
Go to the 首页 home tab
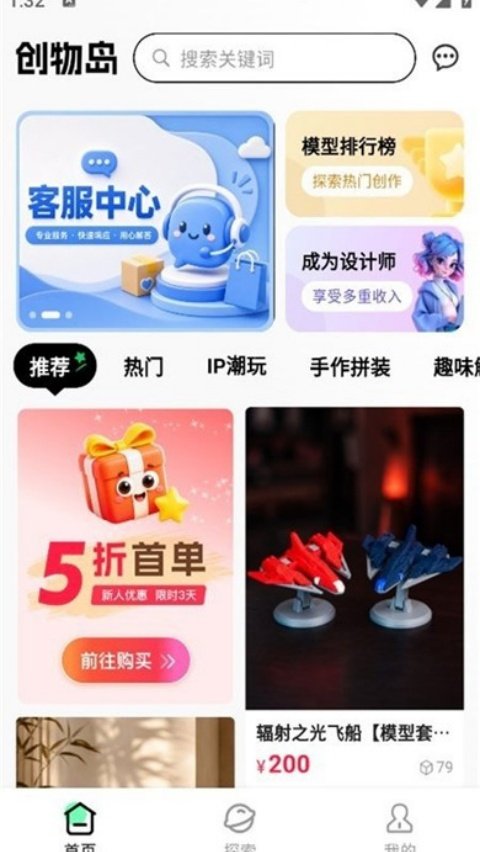(80, 825)
